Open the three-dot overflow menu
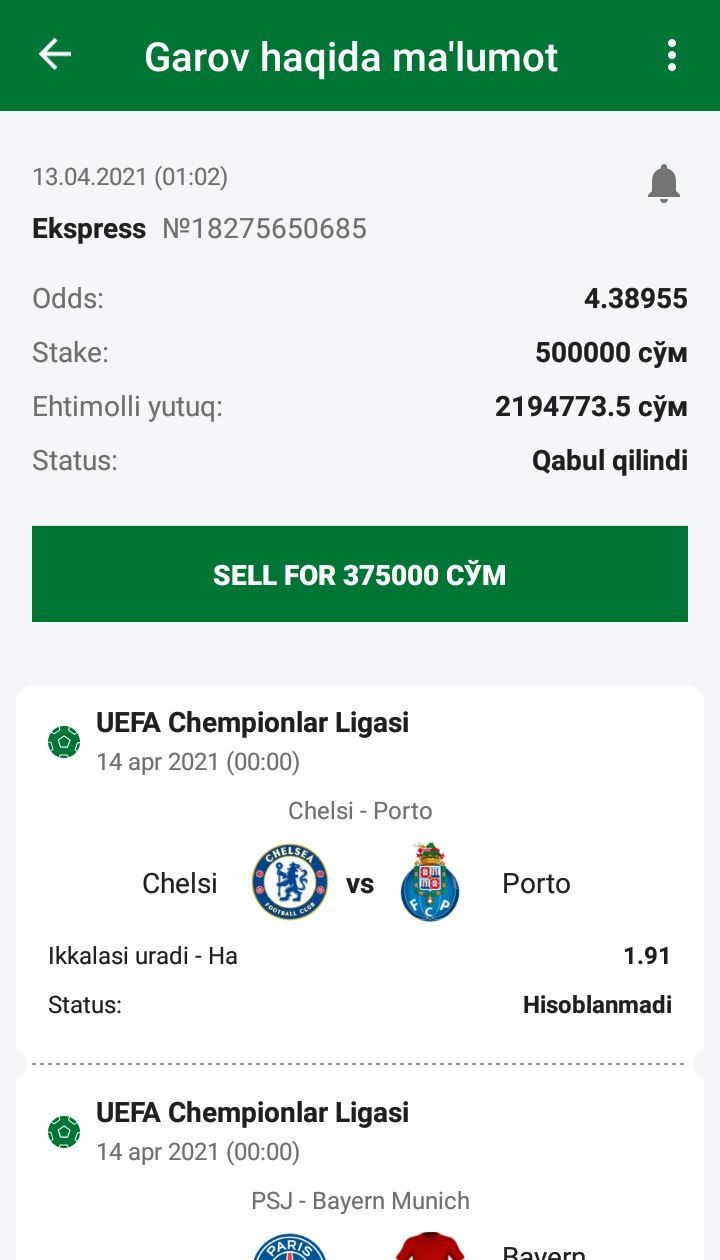 tap(672, 55)
